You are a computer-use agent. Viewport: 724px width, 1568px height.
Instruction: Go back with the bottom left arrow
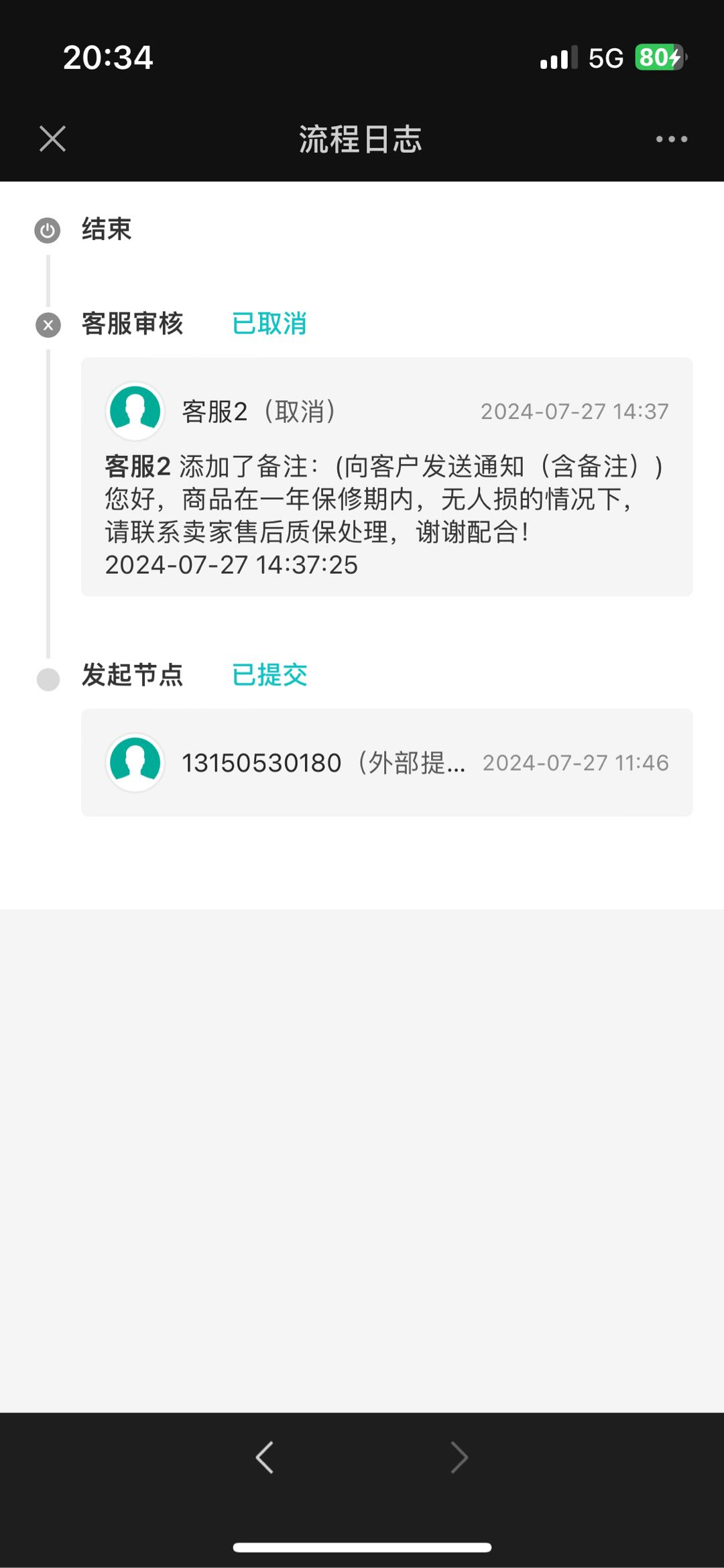click(x=265, y=1457)
